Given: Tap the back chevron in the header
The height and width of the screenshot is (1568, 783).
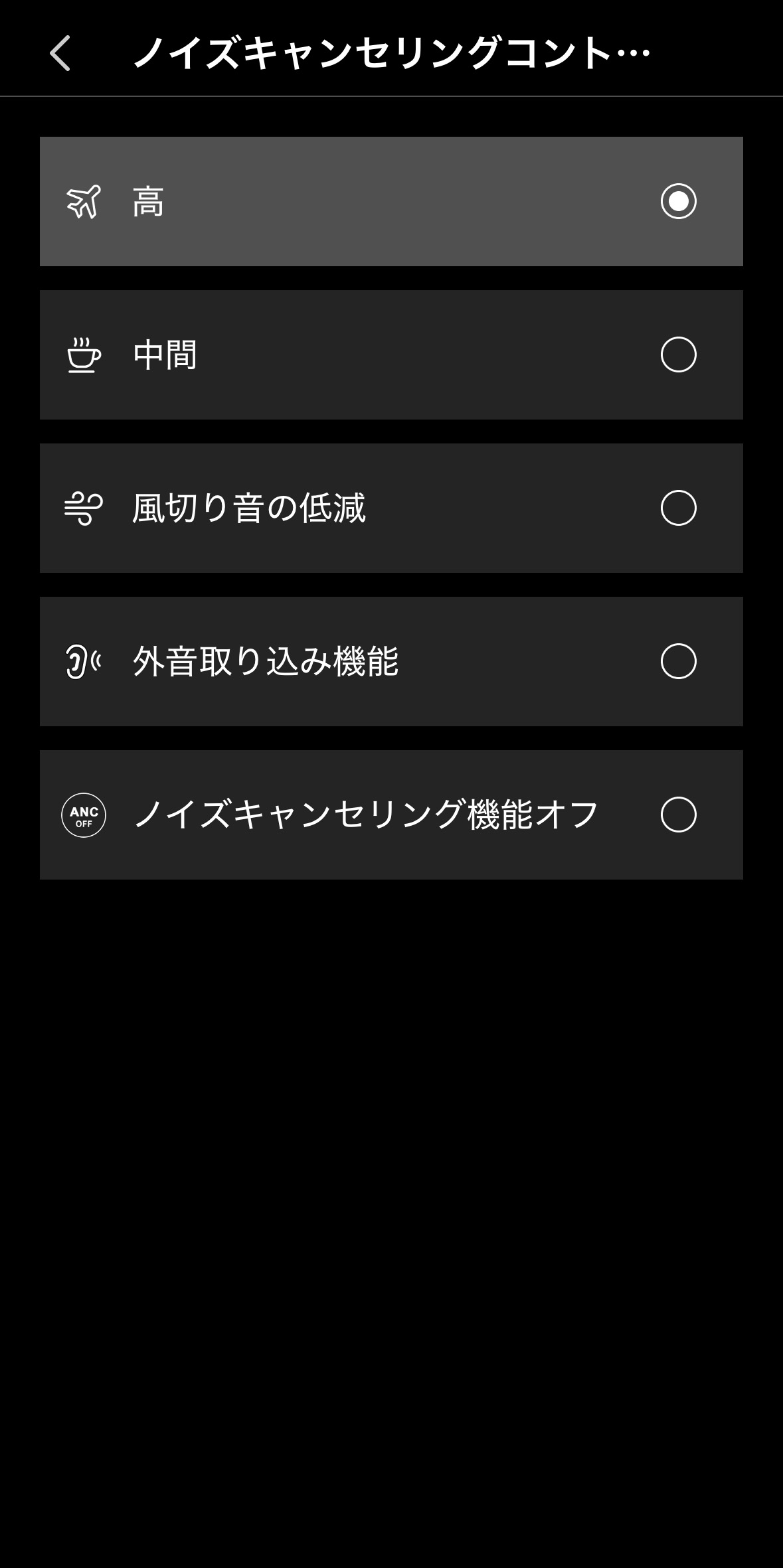Looking at the screenshot, I should coord(61,53).
